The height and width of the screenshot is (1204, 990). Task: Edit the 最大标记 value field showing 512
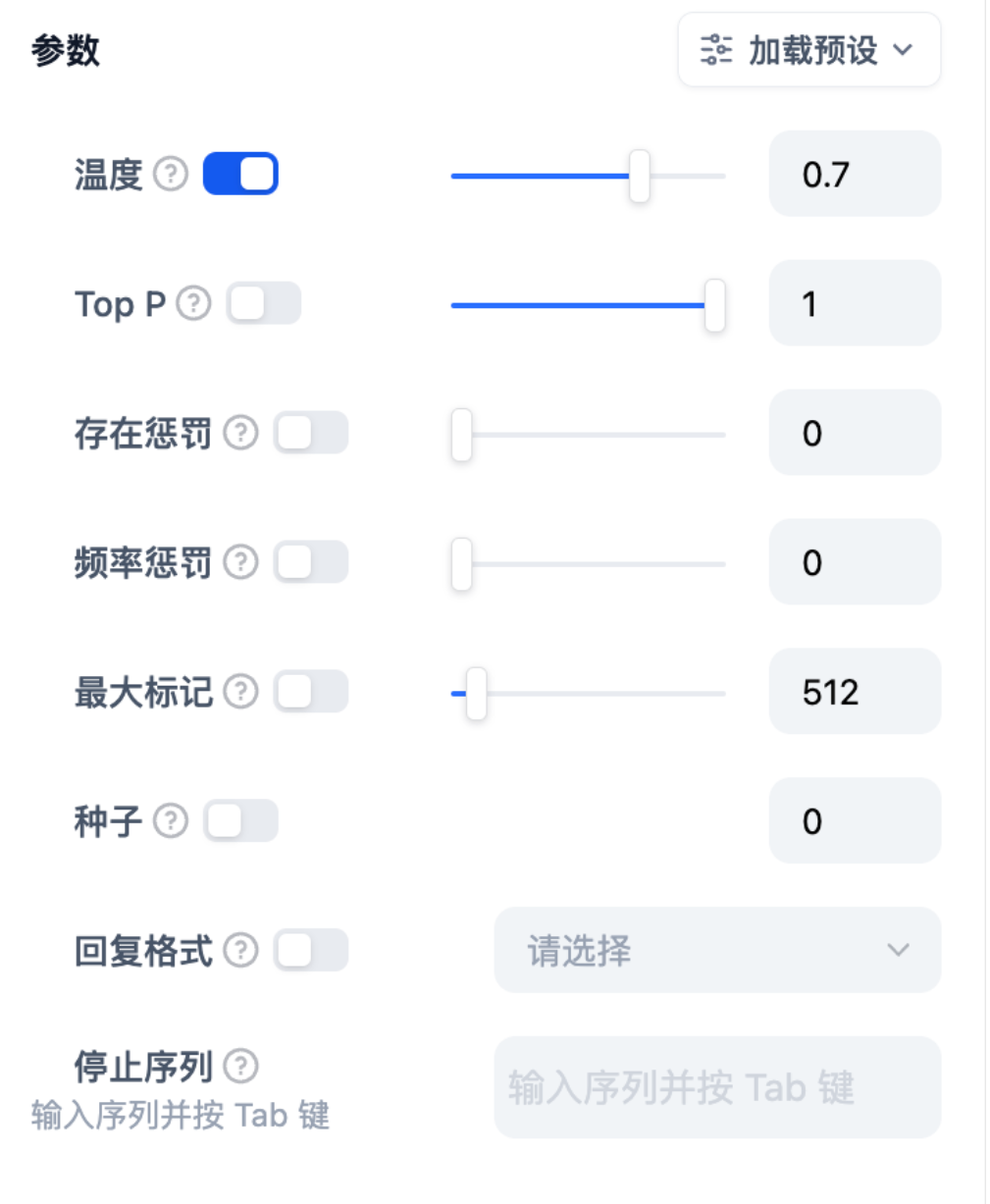(x=855, y=692)
